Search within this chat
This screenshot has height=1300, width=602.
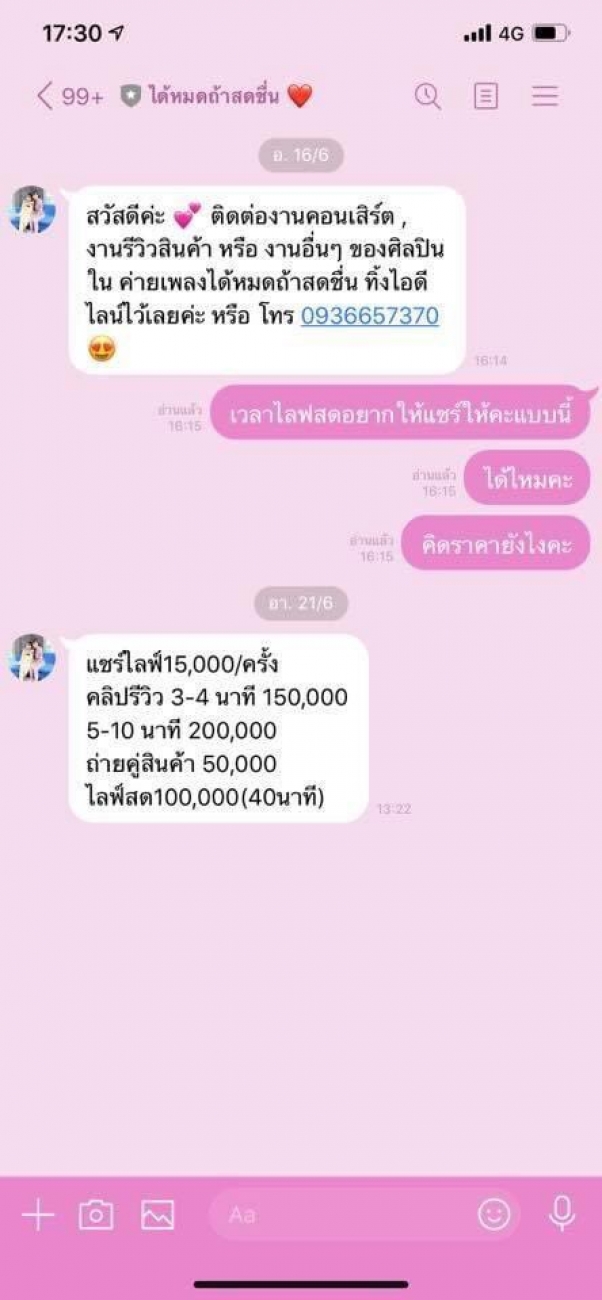click(x=427, y=96)
